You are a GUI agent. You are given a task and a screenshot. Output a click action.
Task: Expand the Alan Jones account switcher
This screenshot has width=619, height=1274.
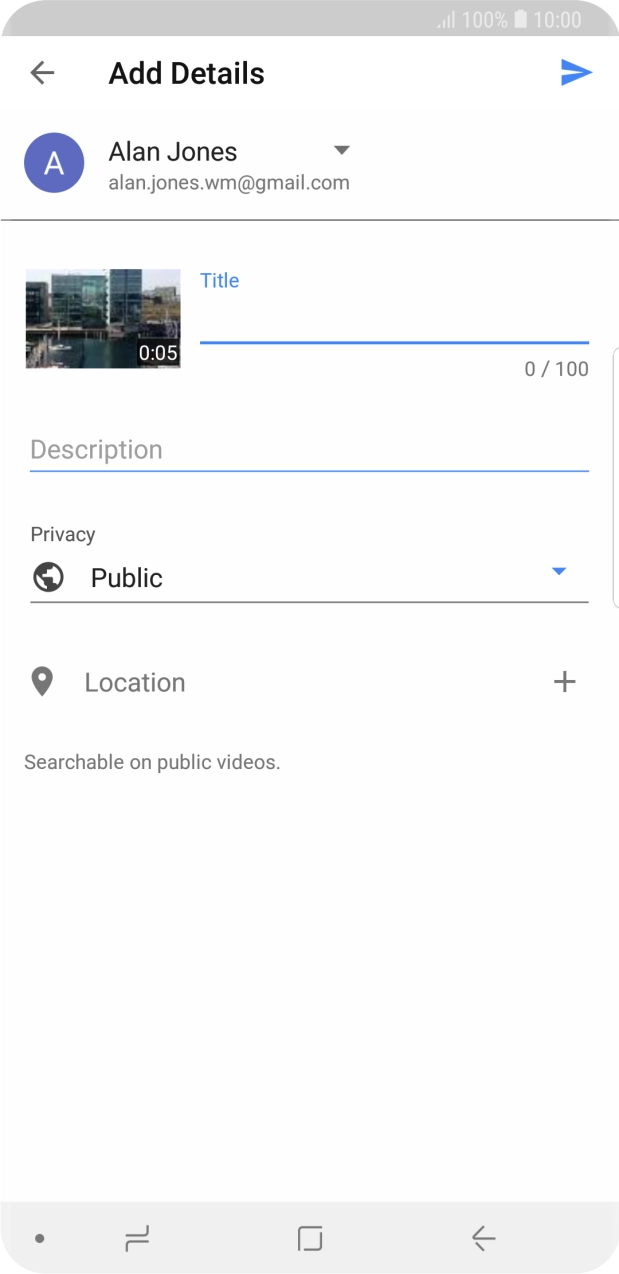click(341, 151)
